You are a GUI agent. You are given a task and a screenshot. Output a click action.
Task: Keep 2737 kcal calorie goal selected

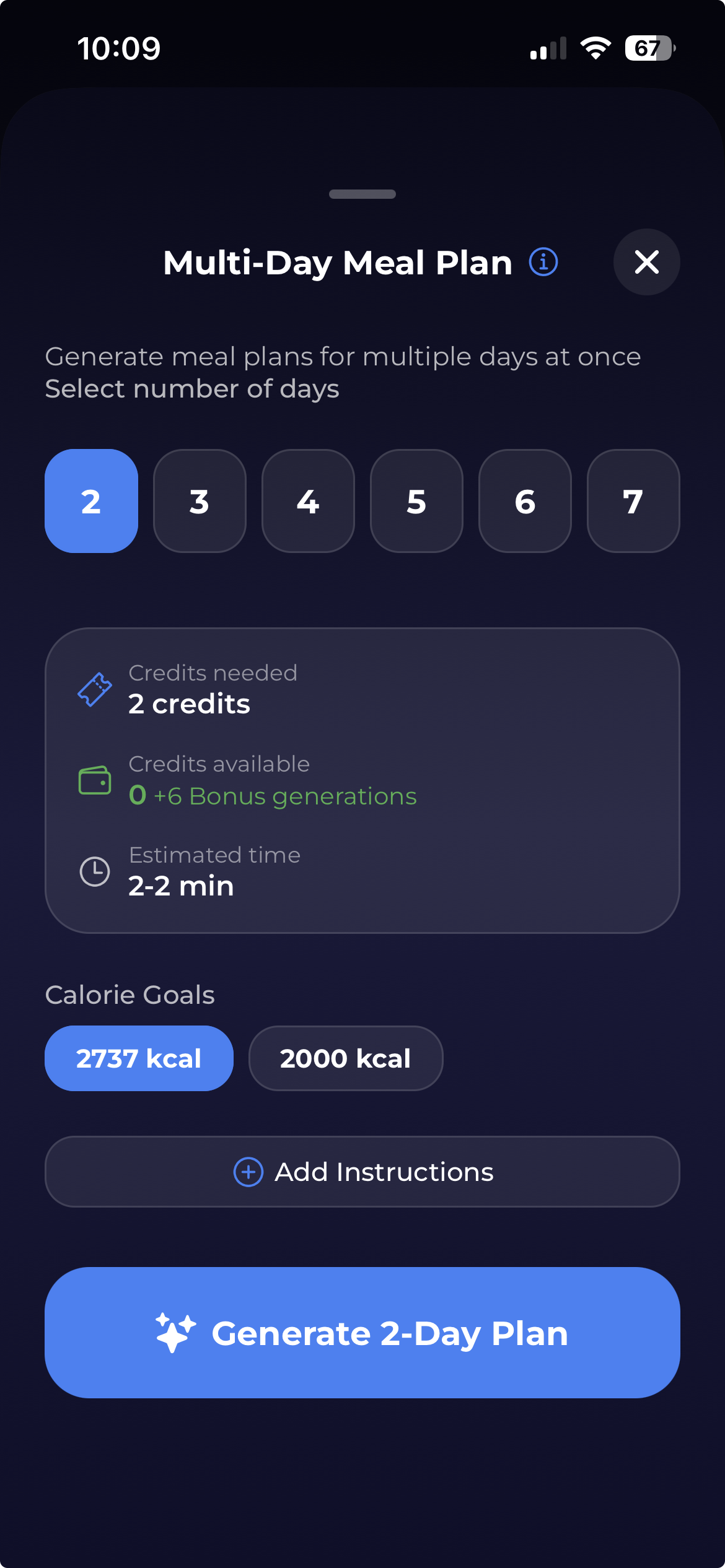(138, 1058)
